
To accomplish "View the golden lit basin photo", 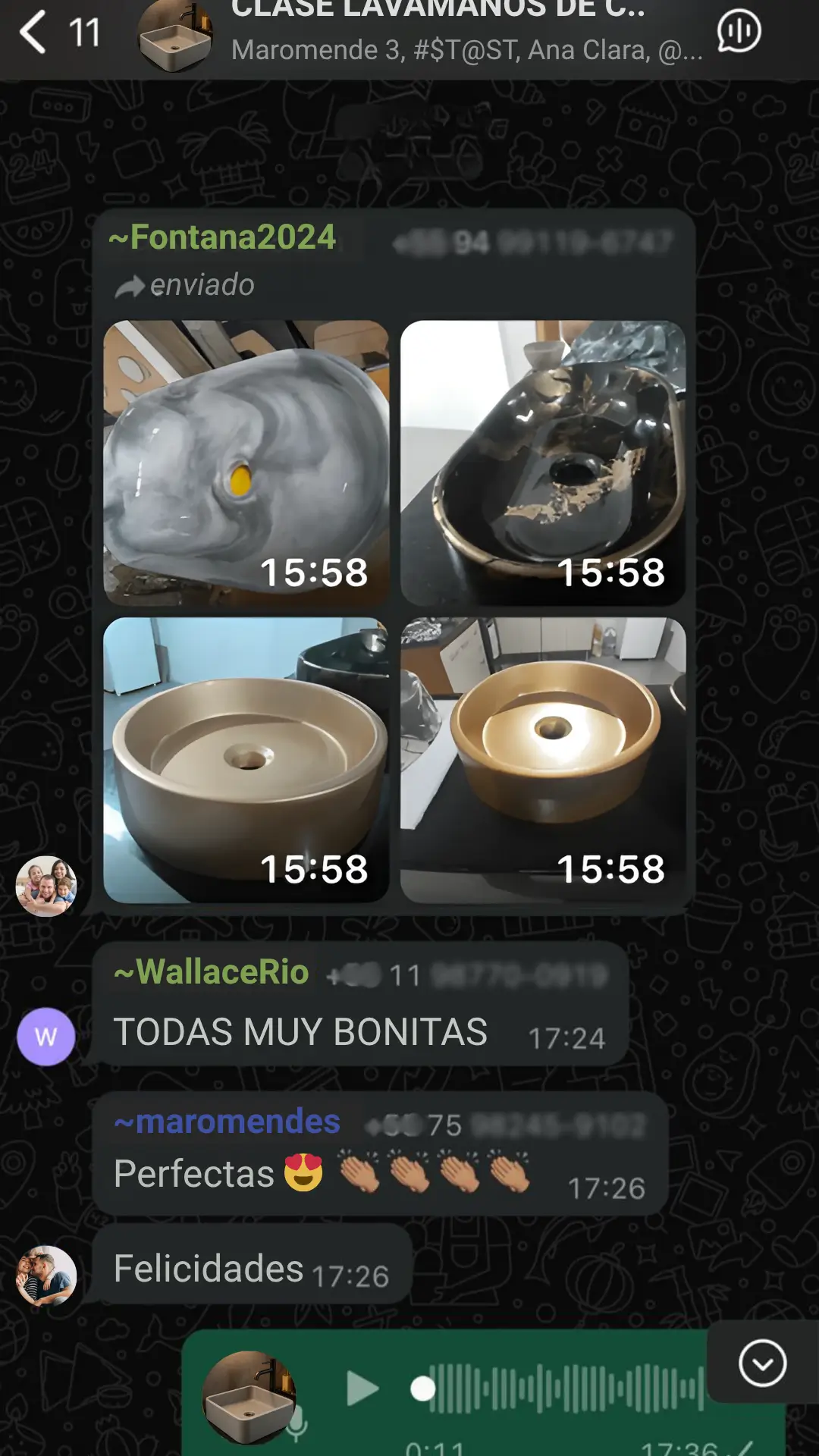I will pos(543,760).
